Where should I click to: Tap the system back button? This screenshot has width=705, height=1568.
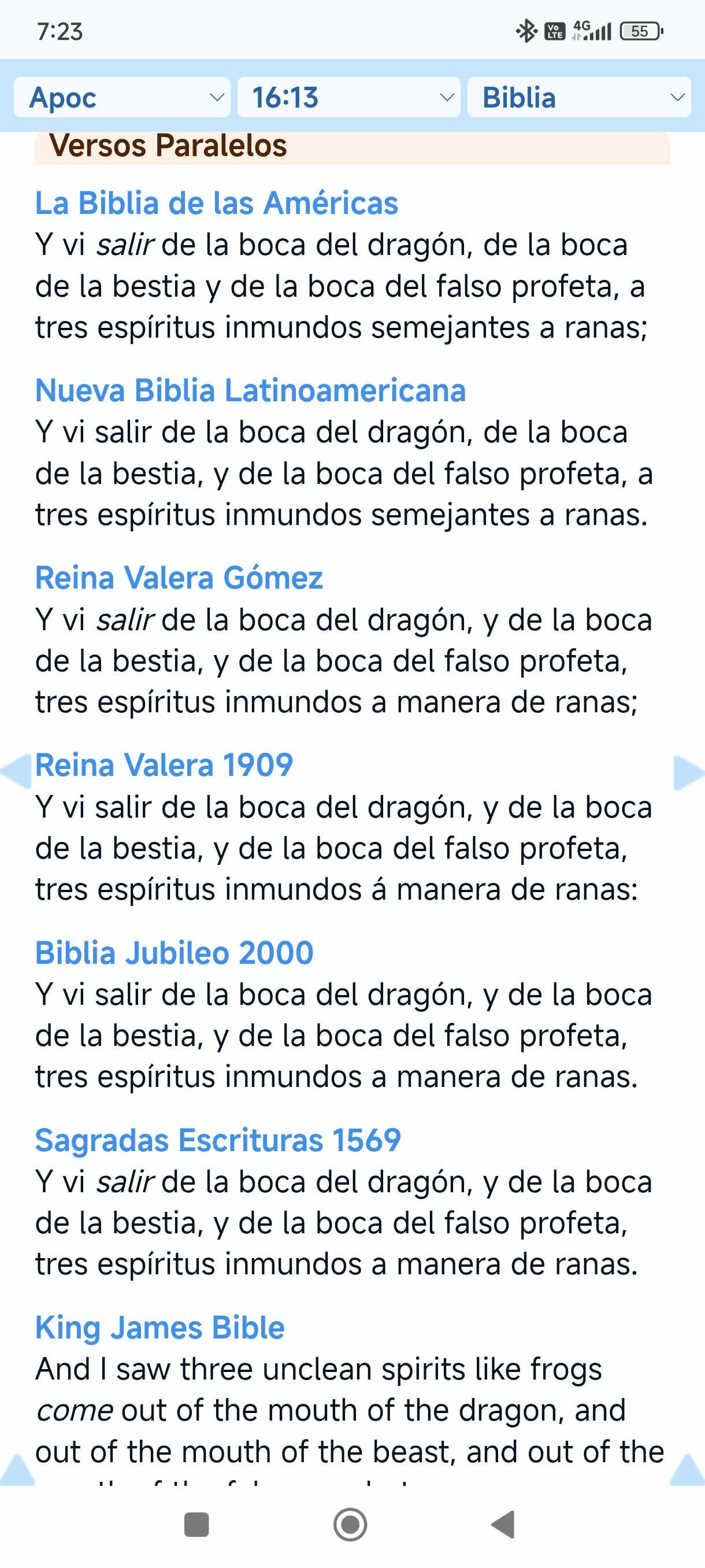(x=503, y=1525)
